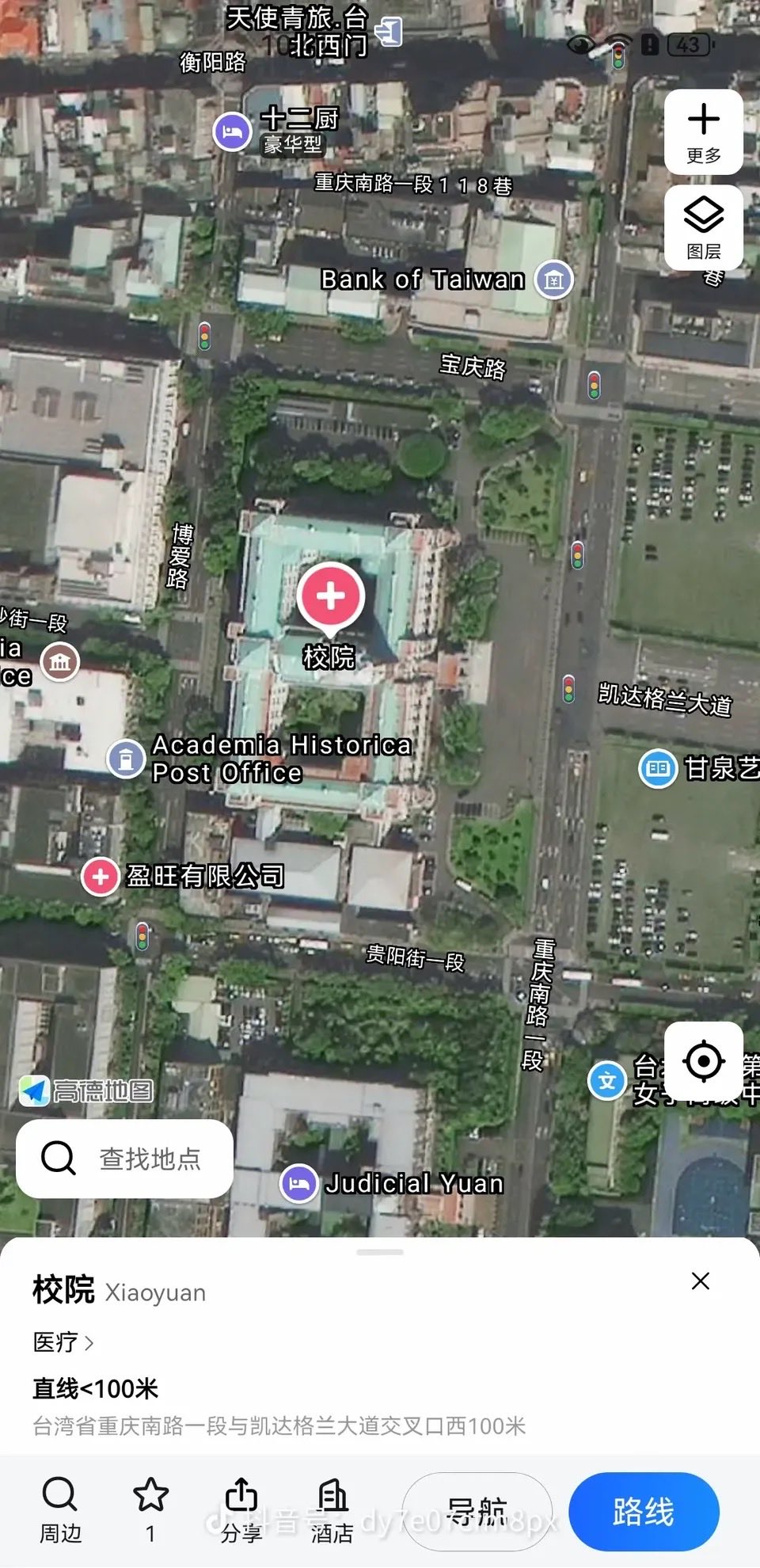The image size is (760, 1568).
Task: Add 校院 to favorites with the star
Action: click(150, 1509)
